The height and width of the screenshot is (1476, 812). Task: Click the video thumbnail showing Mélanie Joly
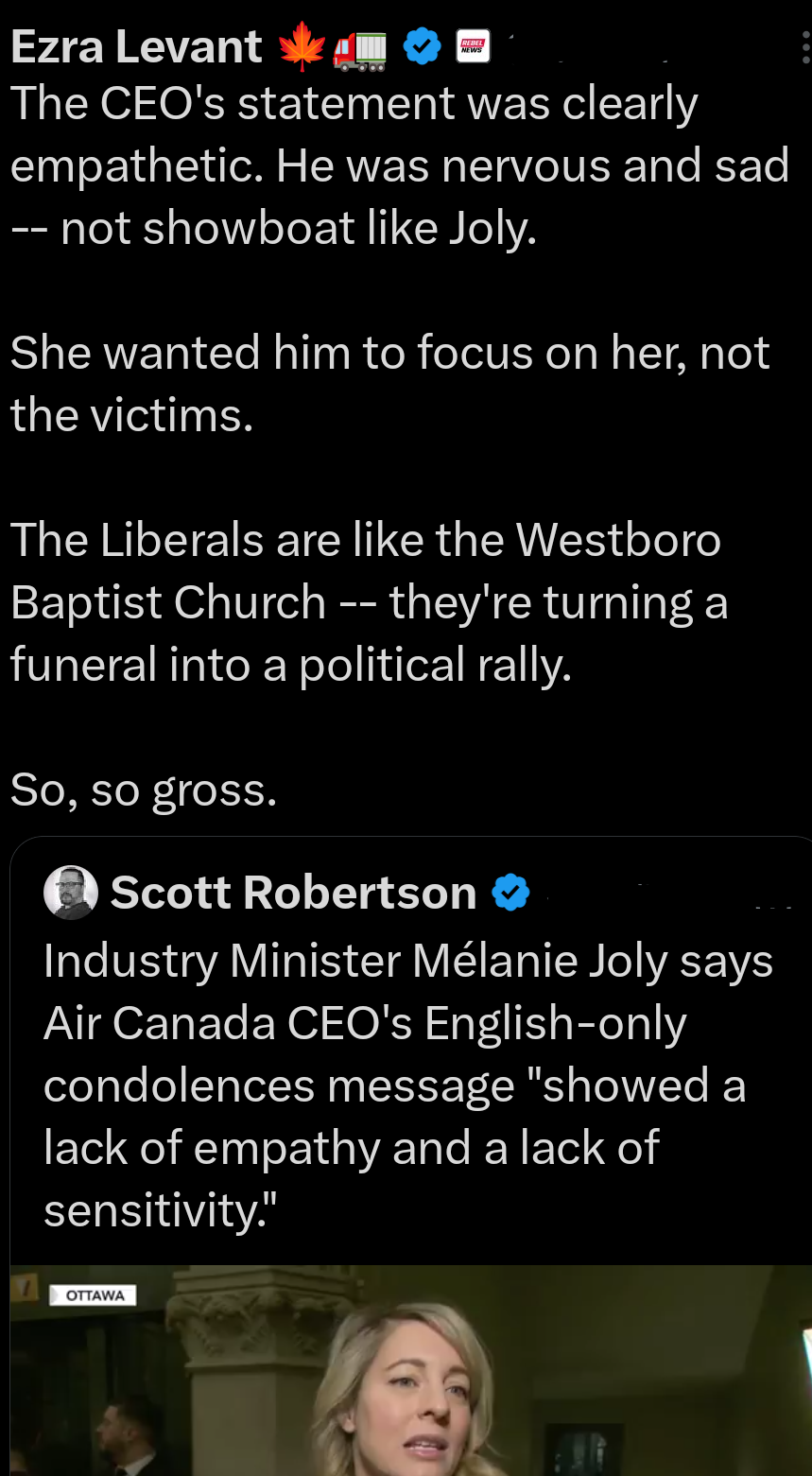pos(406,1371)
